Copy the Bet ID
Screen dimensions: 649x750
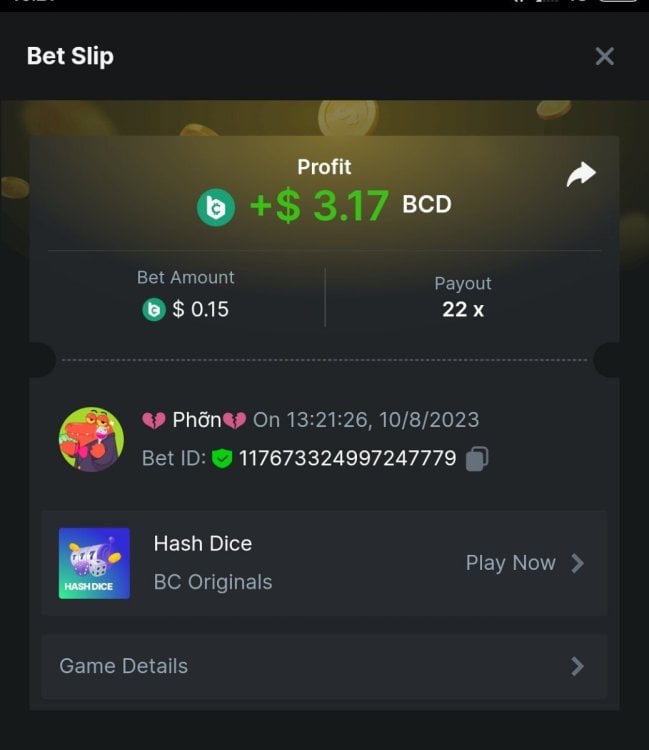478,459
